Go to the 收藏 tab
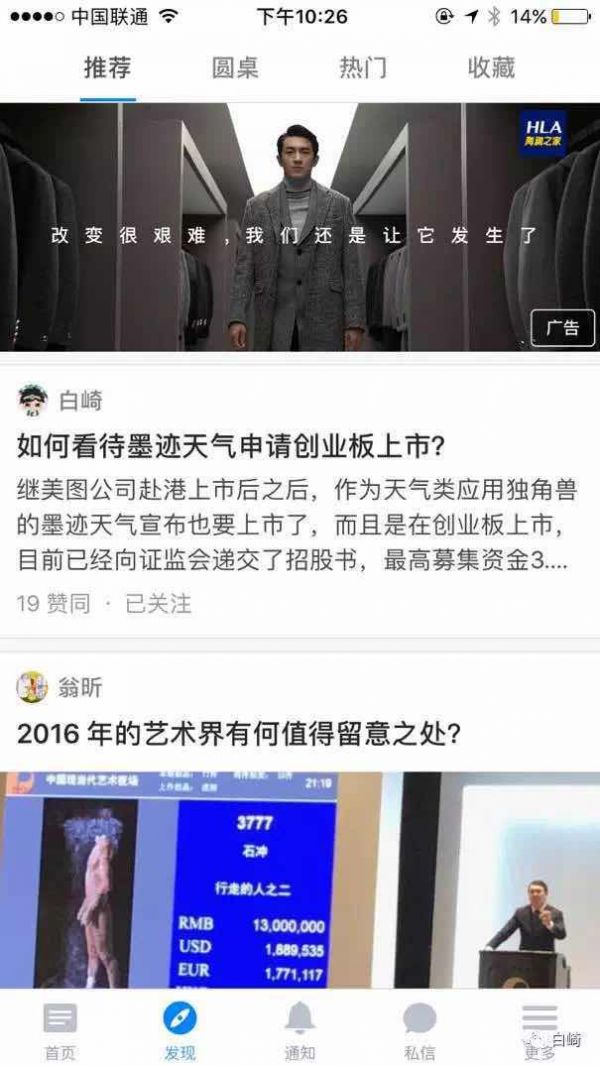The image size is (600, 1066). 491,69
